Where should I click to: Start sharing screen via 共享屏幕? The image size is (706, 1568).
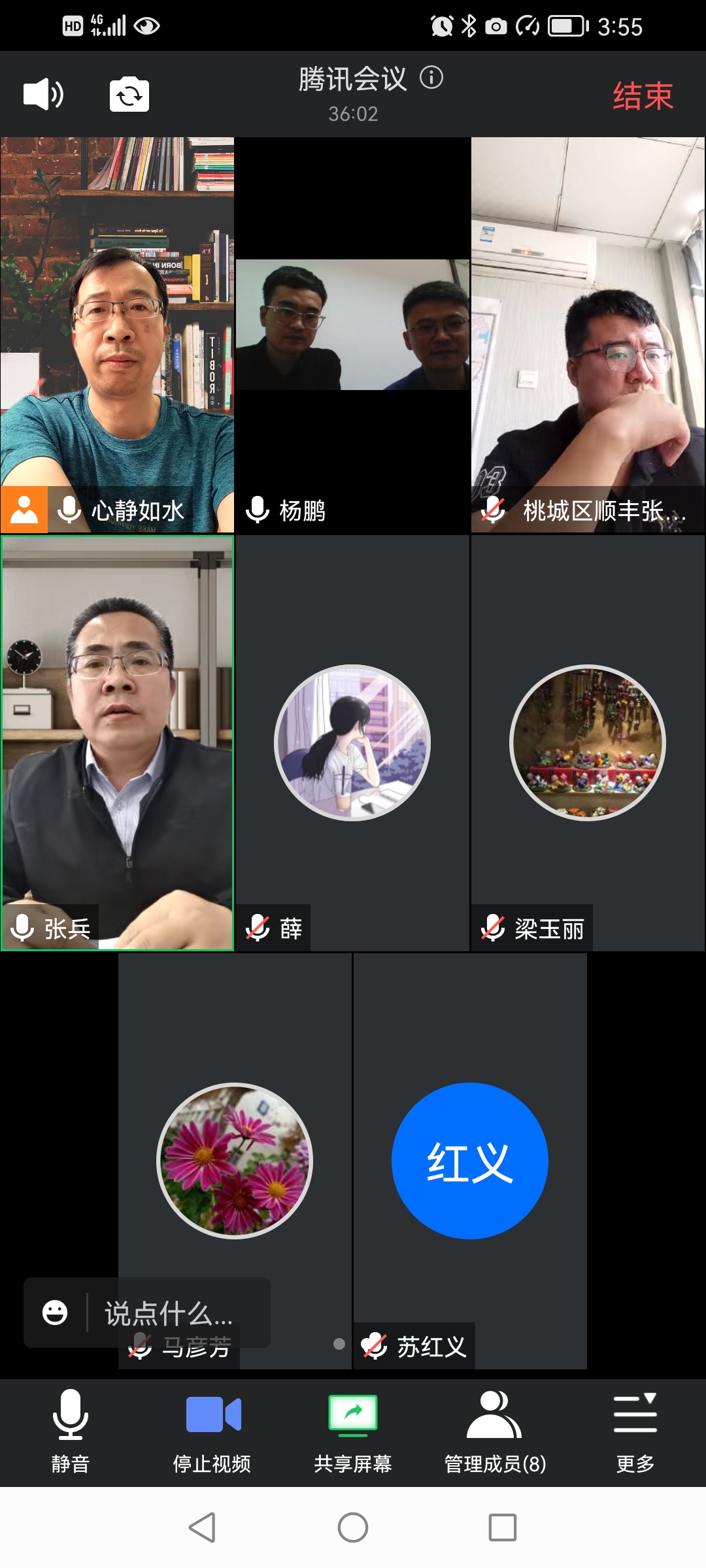point(353,1431)
